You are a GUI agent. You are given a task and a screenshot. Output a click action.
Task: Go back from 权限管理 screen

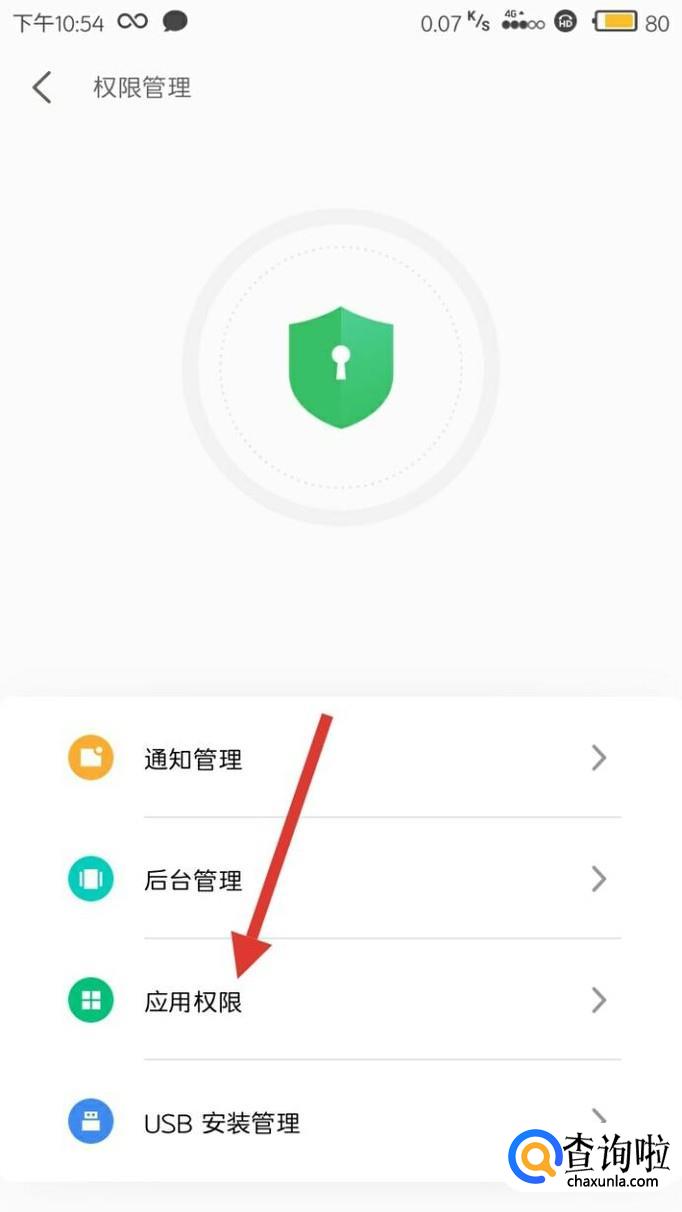click(41, 88)
